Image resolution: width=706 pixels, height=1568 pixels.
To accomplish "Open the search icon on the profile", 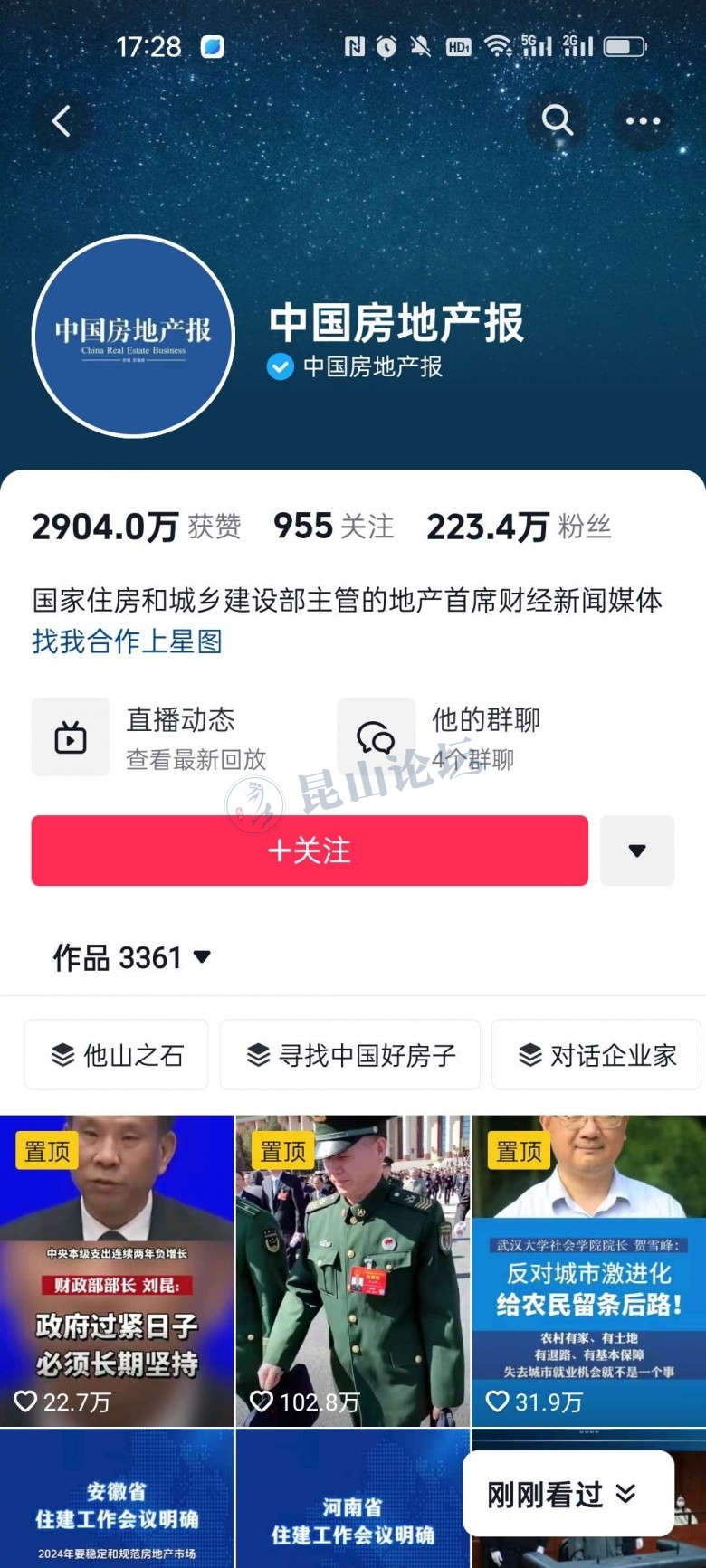I will point(557,120).
